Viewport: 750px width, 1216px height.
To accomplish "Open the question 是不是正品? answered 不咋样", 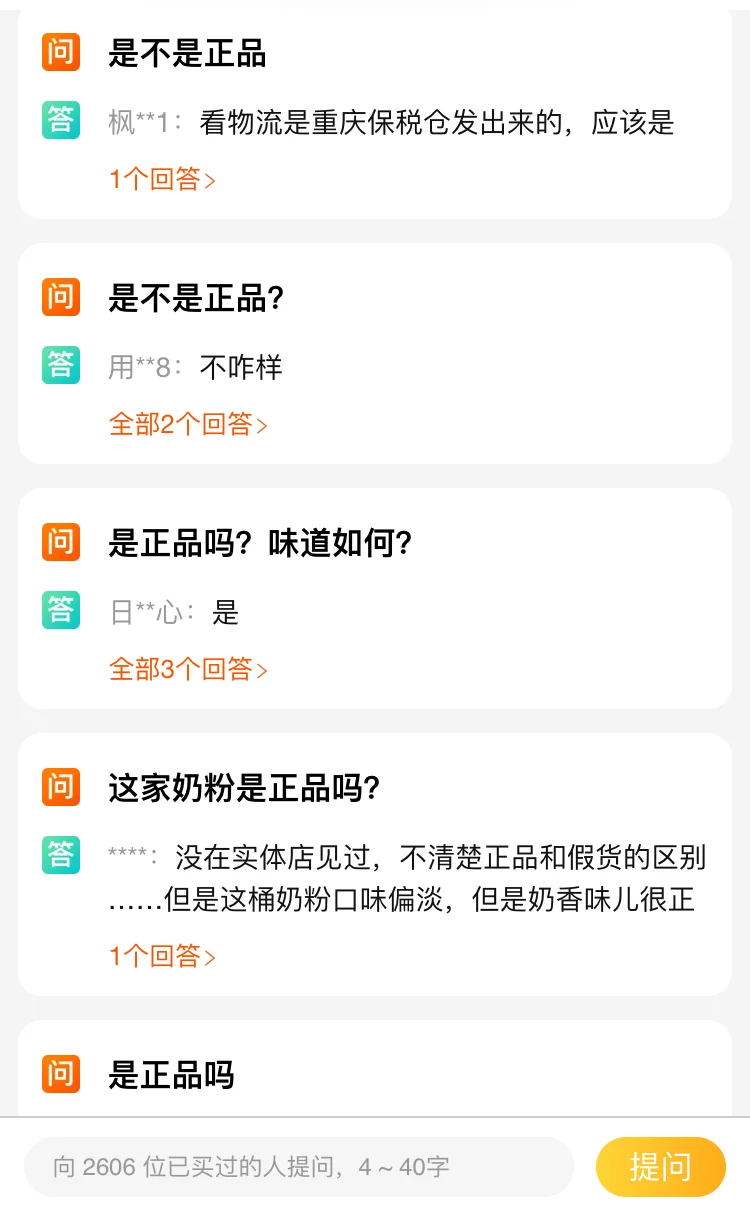I will [196, 298].
